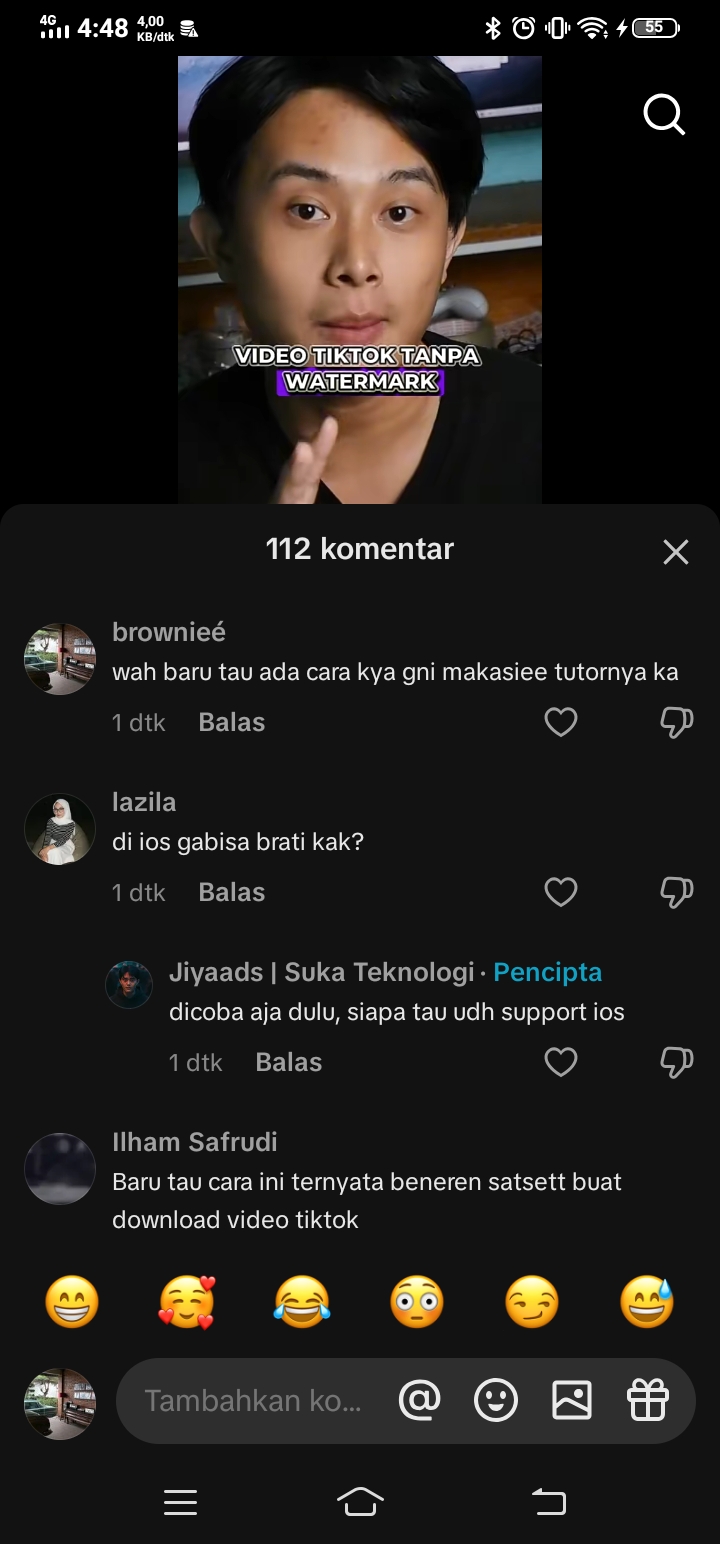Attach an image to the comment

tap(572, 1400)
